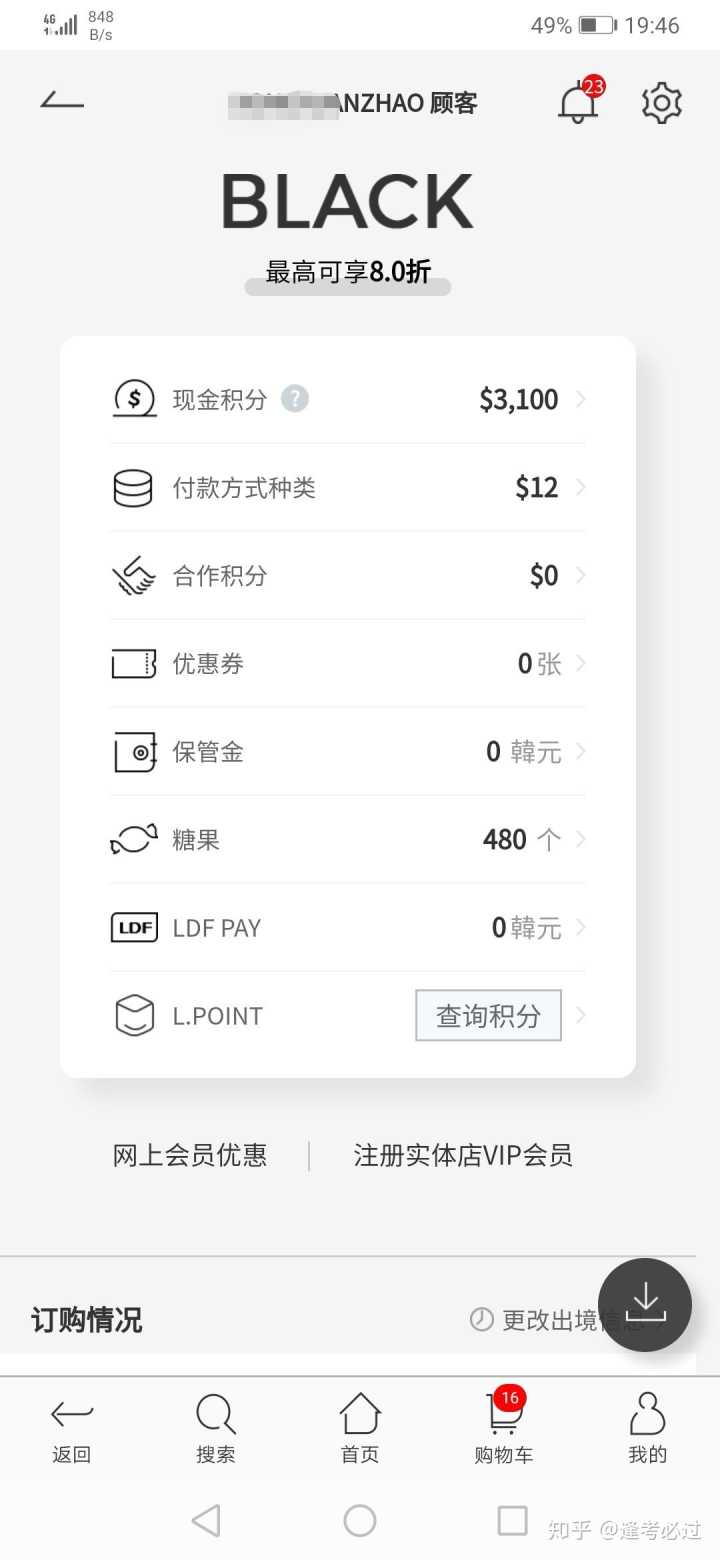Tap the help icon beside 现金积分
Screen dimensions: 720x1560
tap(294, 399)
